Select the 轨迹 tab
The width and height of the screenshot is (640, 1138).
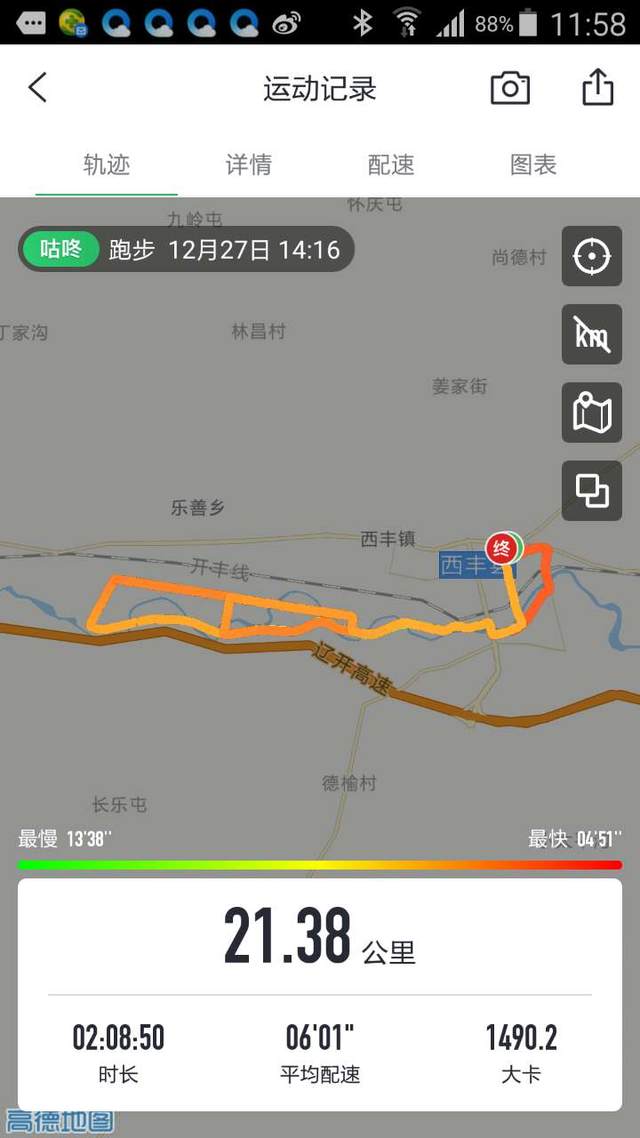pyautogui.click(x=106, y=165)
